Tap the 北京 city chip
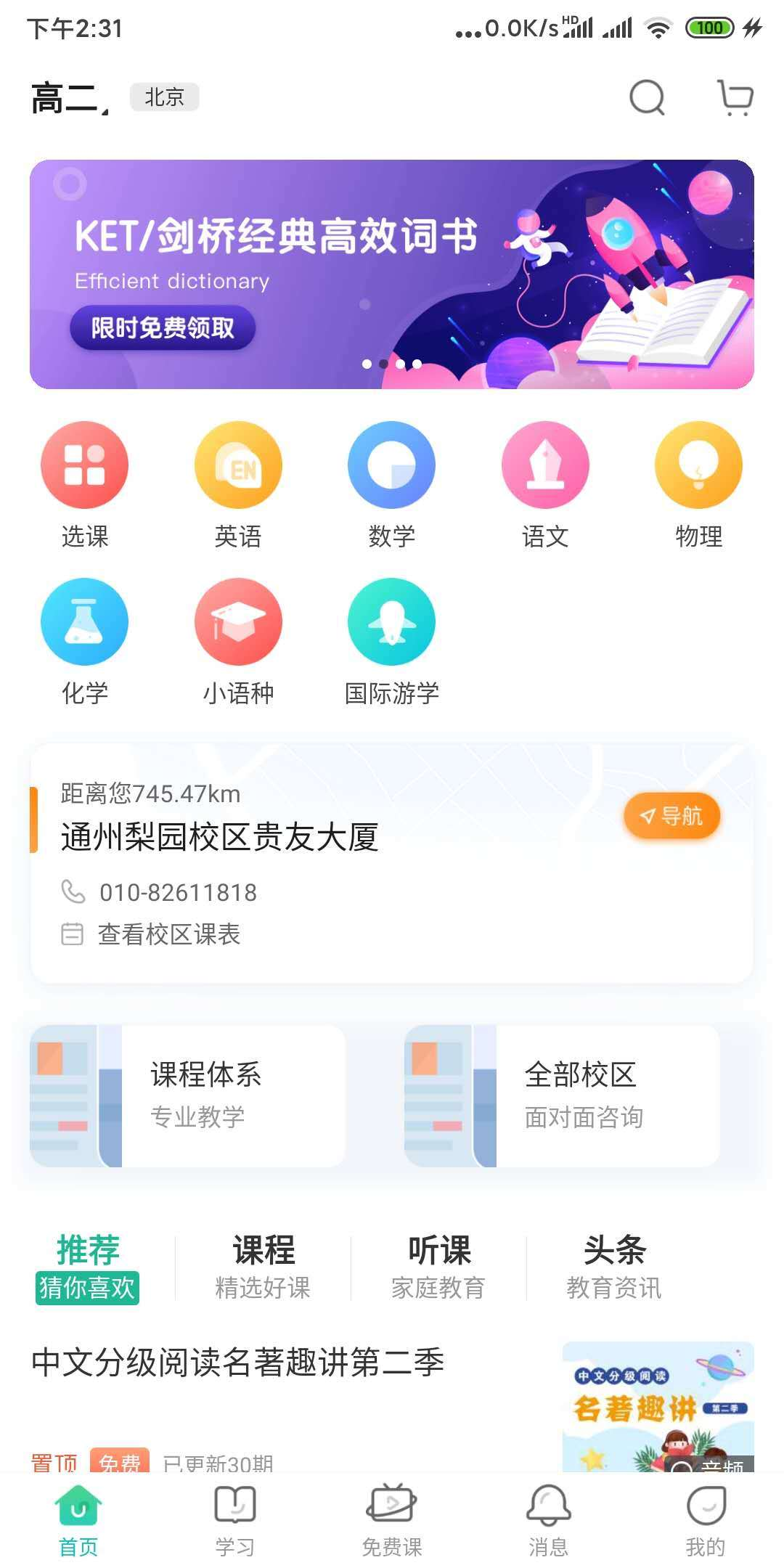 click(x=164, y=97)
